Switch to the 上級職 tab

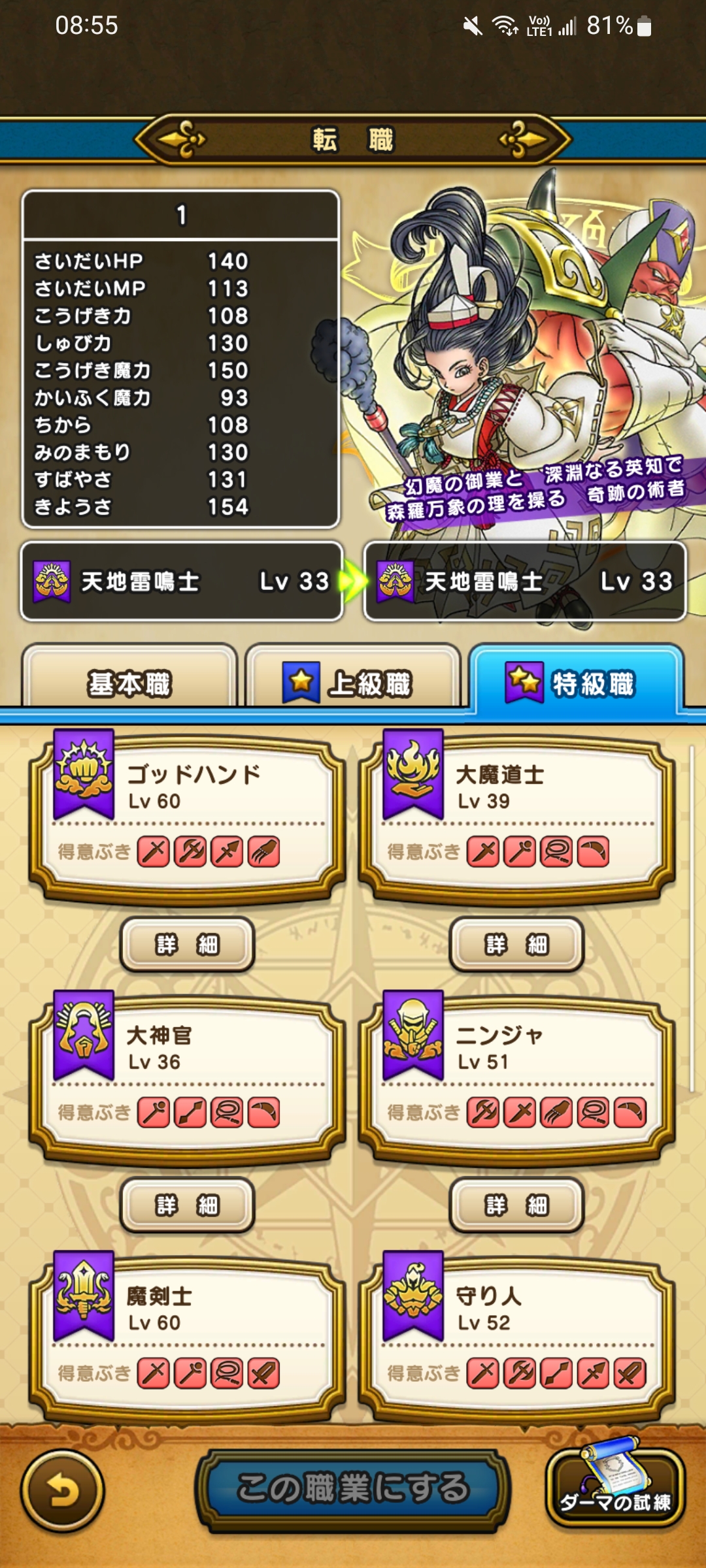[353, 683]
